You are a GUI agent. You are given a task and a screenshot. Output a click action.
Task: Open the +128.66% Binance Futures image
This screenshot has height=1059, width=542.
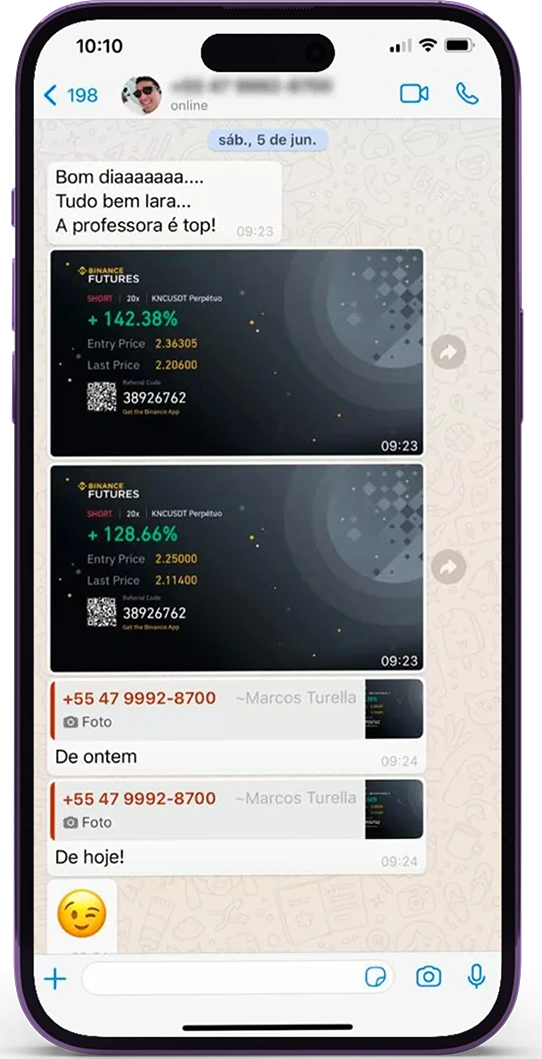pyautogui.click(x=237, y=567)
